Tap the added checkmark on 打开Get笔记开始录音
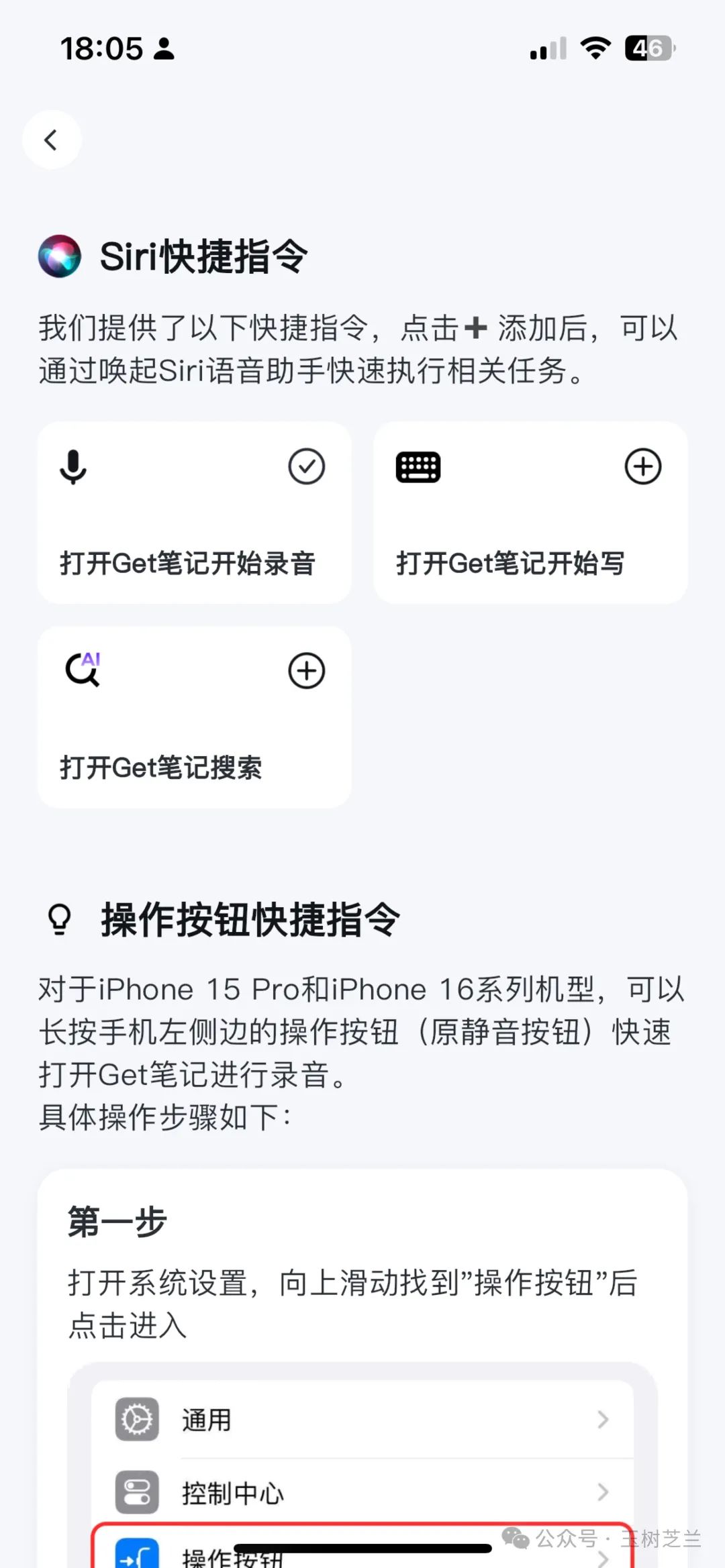725x1568 pixels. pyautogui.click(x=307, y=467)
